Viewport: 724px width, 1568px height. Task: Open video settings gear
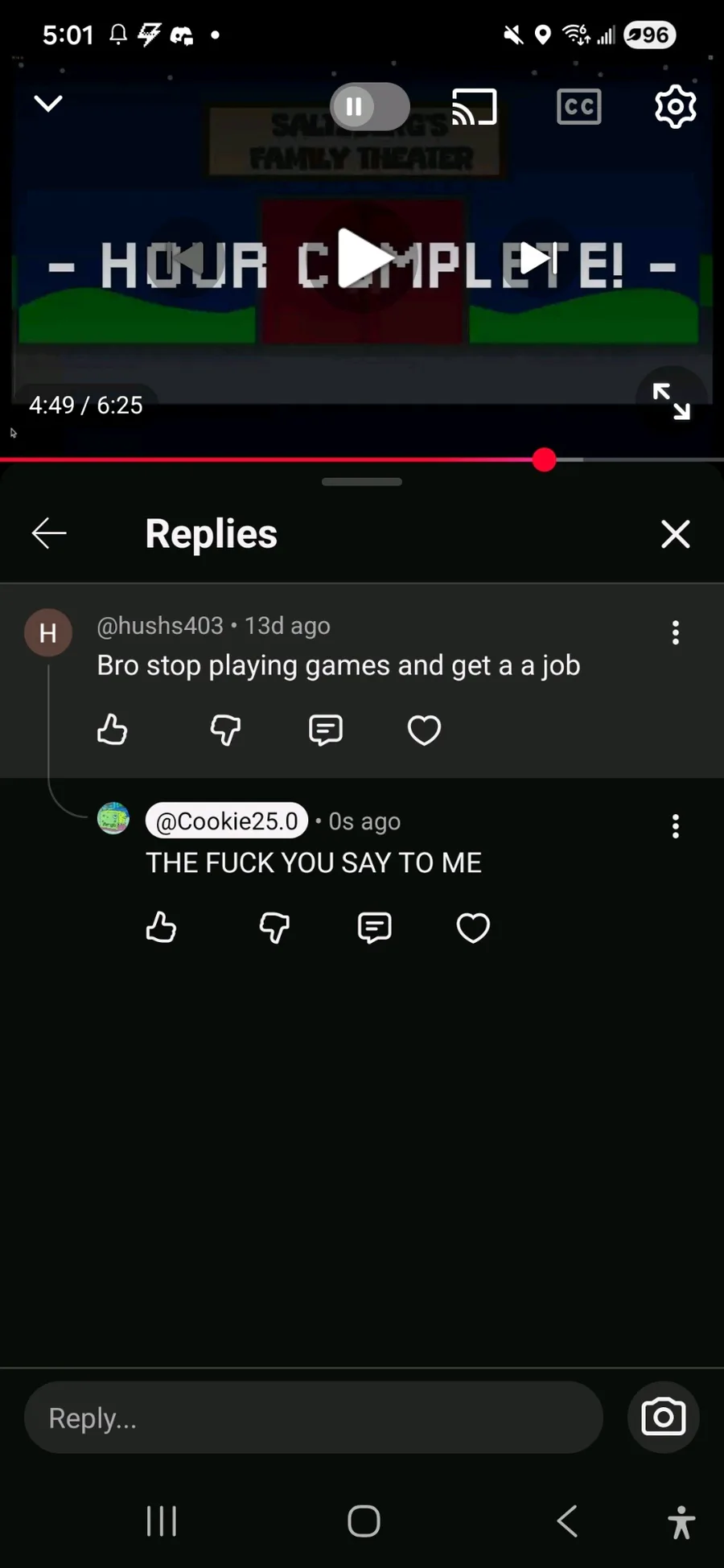point(675,106)
